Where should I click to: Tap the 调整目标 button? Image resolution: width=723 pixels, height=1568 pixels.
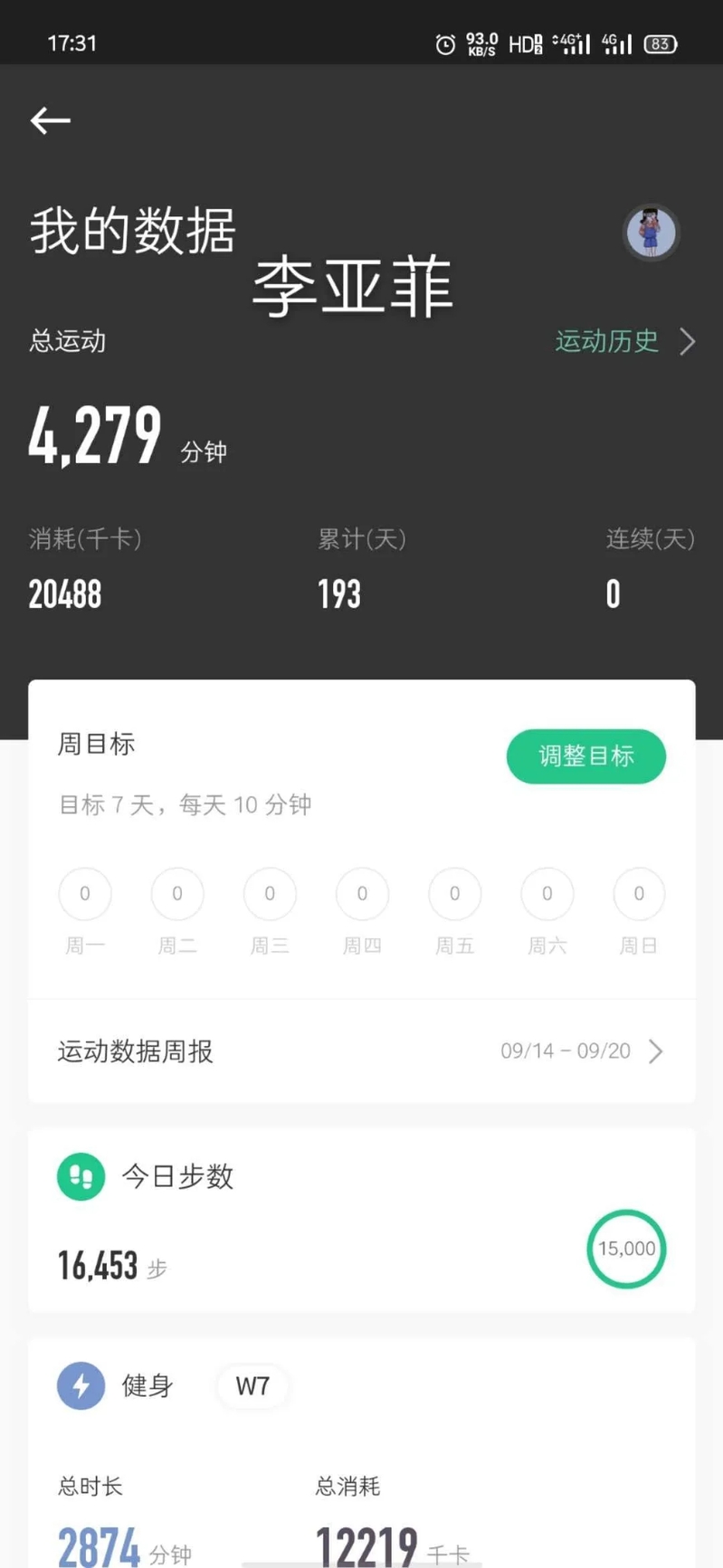point(585,756)
